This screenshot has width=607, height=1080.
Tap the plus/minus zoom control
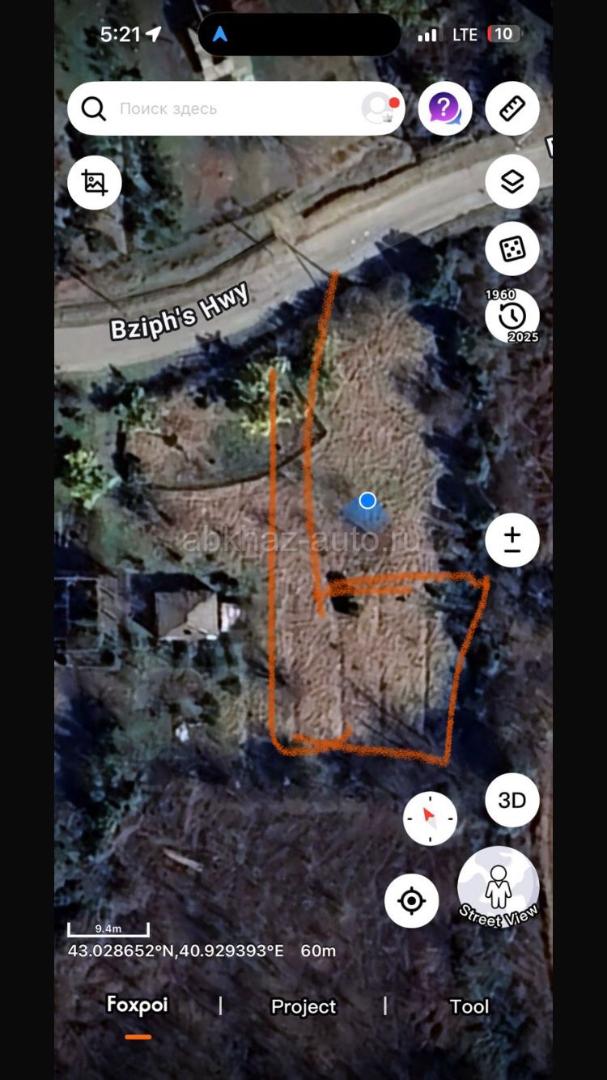(512, 540)
